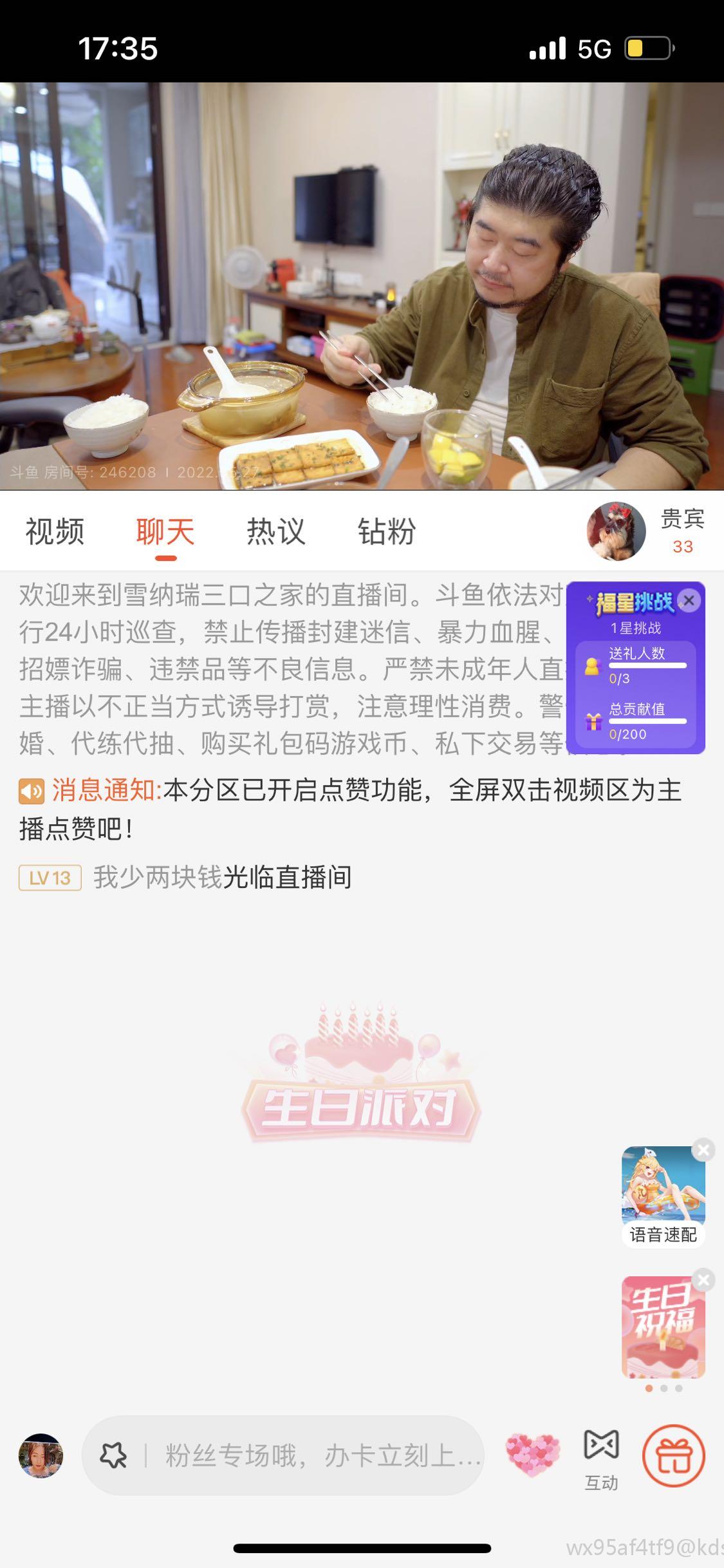Image resolution: width=724 pixels, height=1568 pixels.
Task: Dismiss the 语音速配 floating banner
Action: 703,1149
